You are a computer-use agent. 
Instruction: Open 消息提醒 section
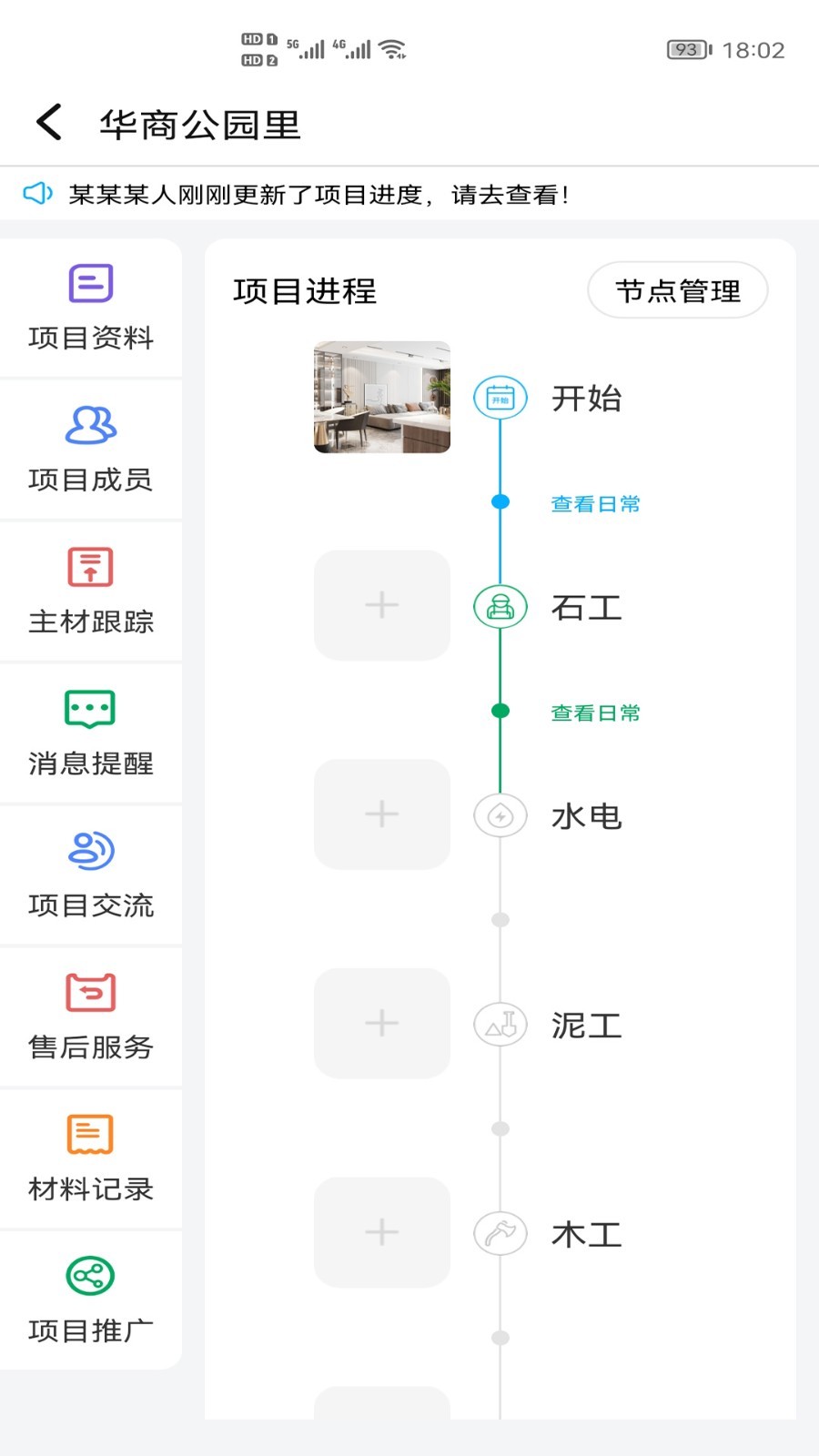pyautogui.click(x=91, y=733)
